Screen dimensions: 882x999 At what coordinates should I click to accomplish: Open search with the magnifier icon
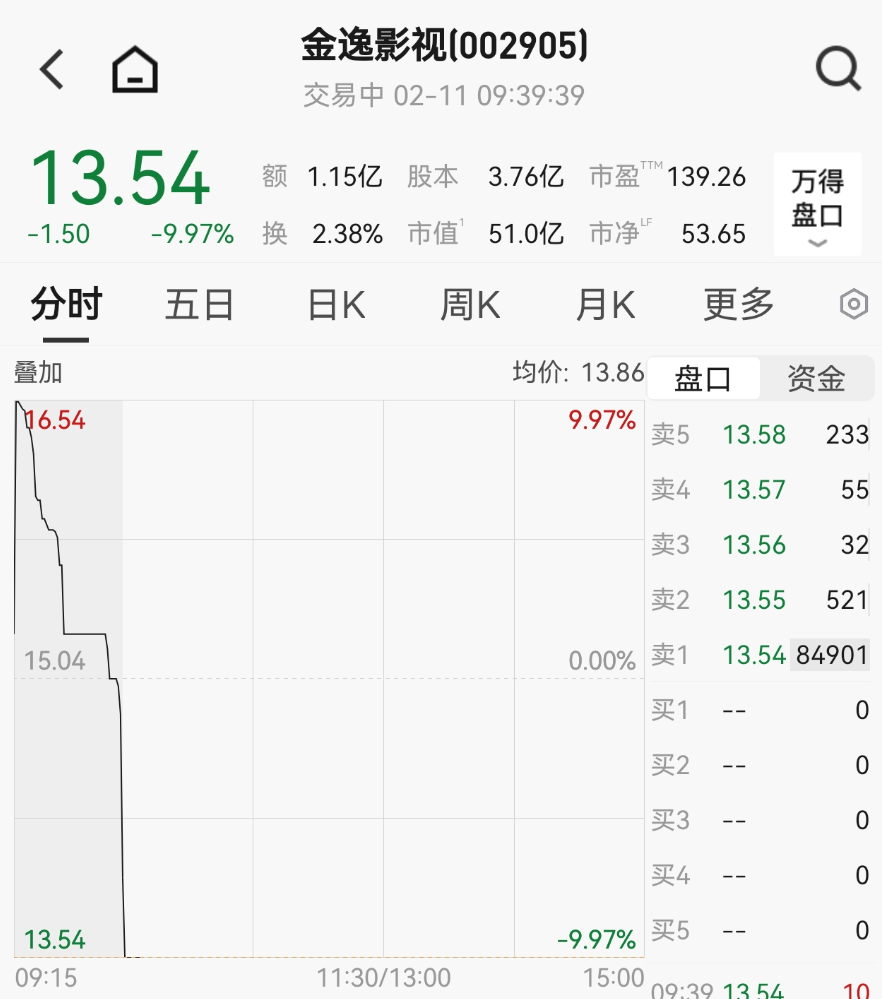tap(838, 68)
